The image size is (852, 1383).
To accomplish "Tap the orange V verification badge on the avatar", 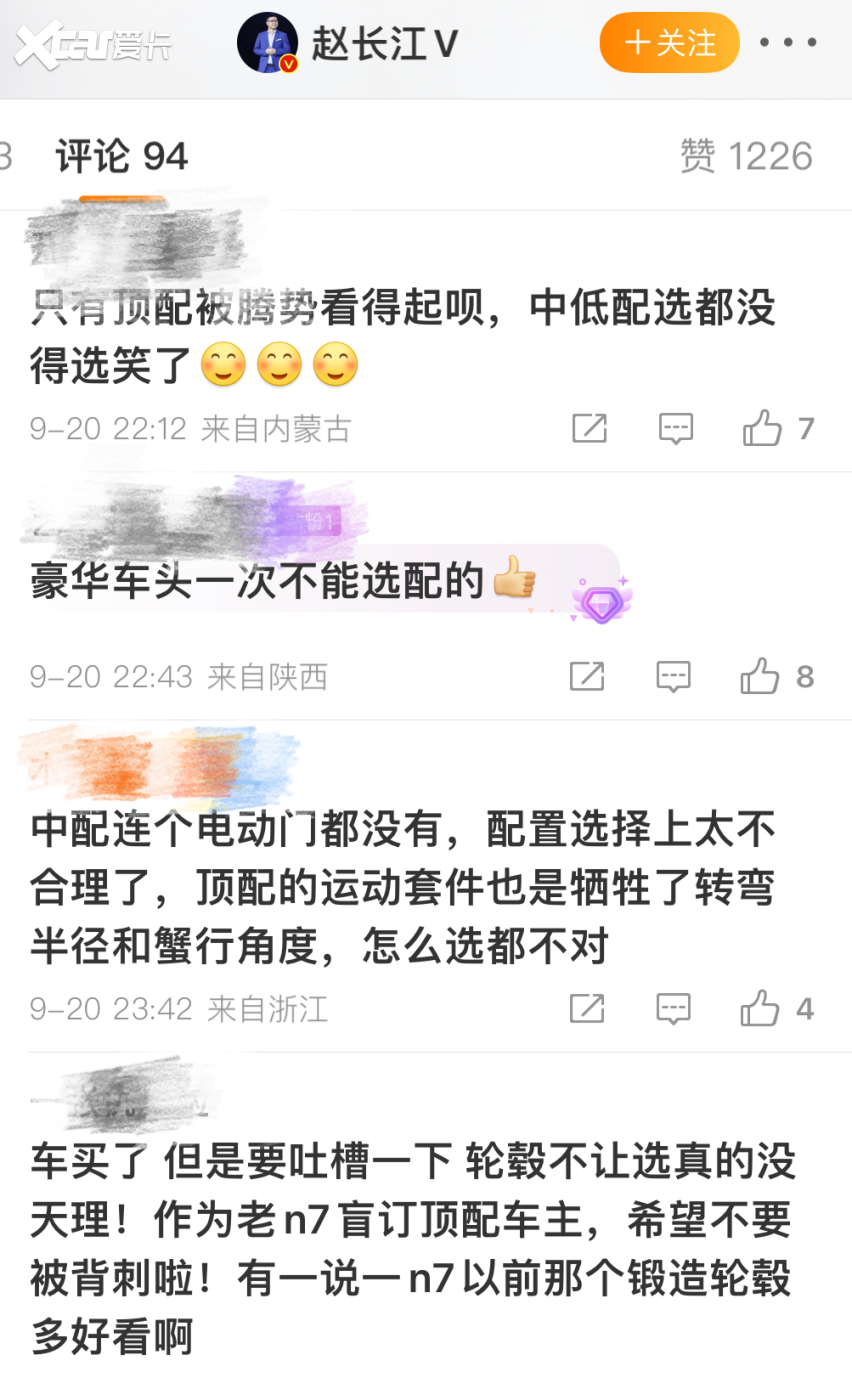I will coord(290,62).
